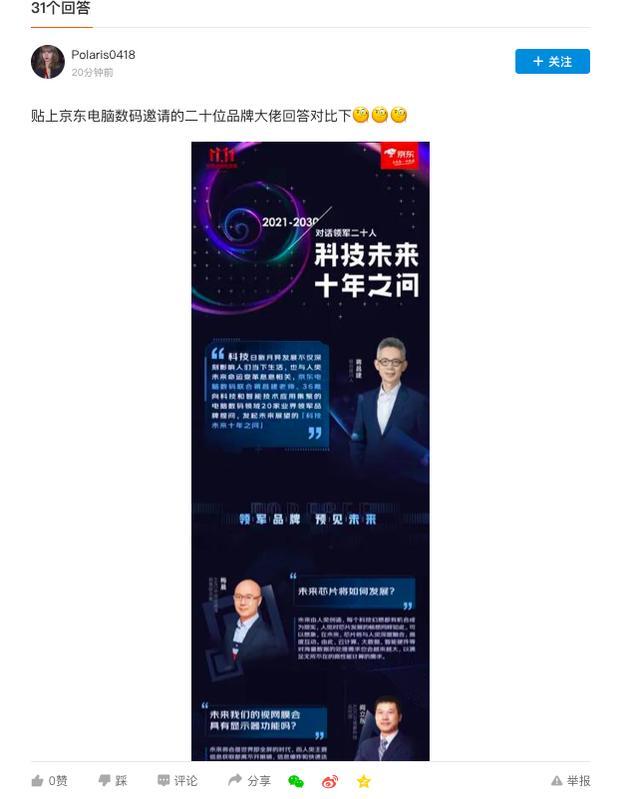The image size is (640, 799).
Task: Share to Weibo
Action: tap(330, 782)
